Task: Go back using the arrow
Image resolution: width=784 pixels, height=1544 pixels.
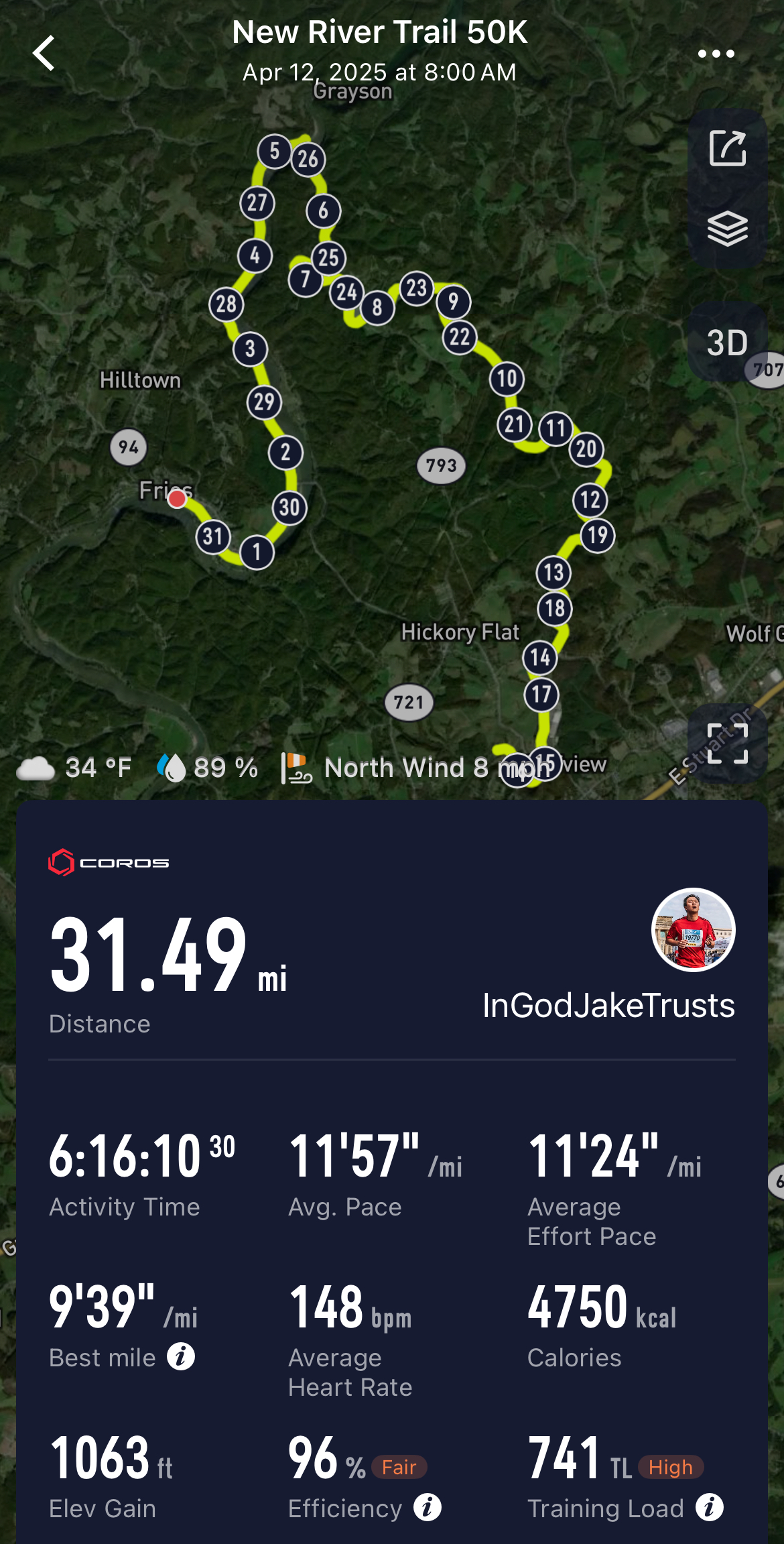Action: click(44, 53)
